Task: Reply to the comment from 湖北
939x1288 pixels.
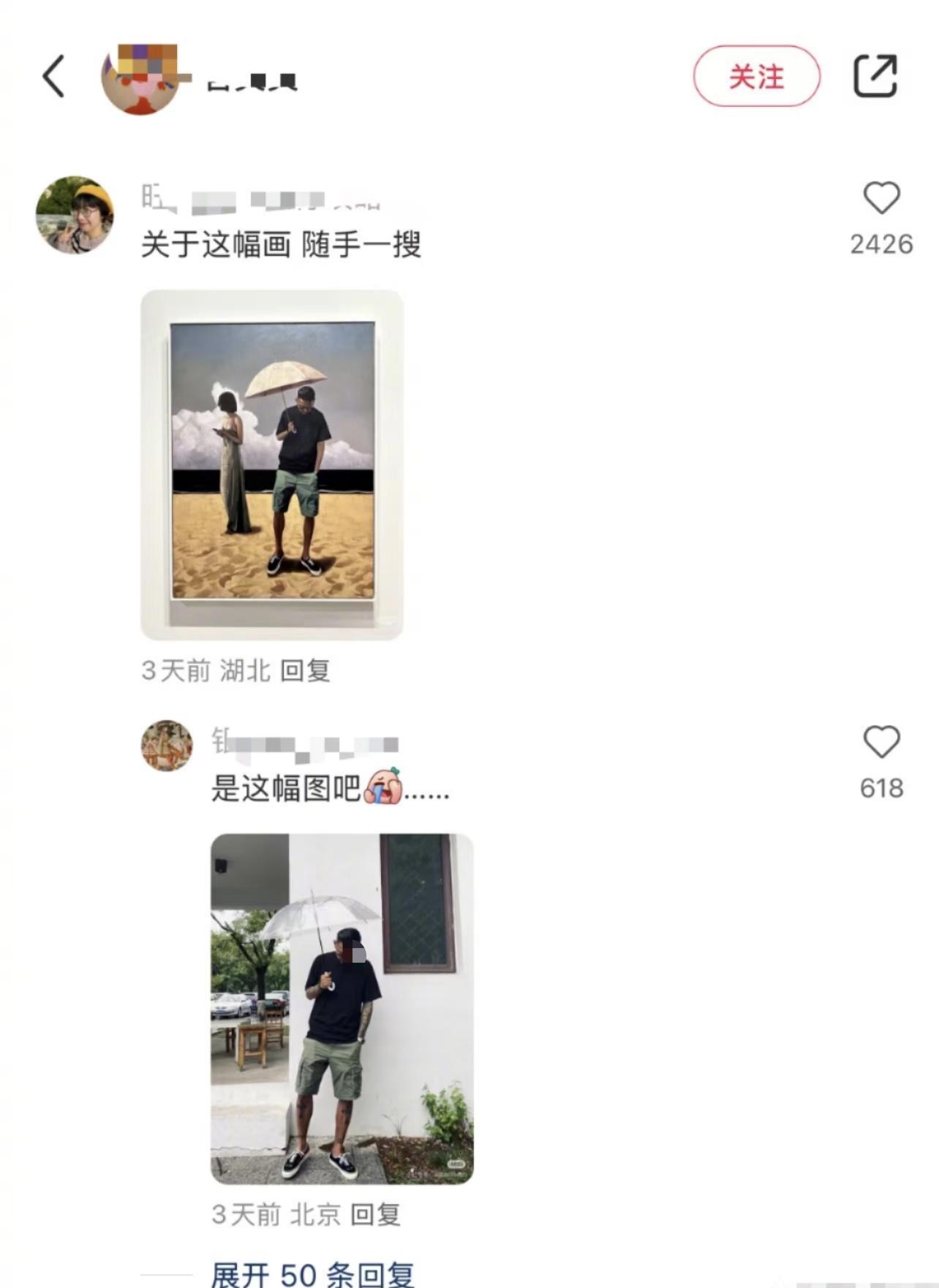Action: click(305, 670)
